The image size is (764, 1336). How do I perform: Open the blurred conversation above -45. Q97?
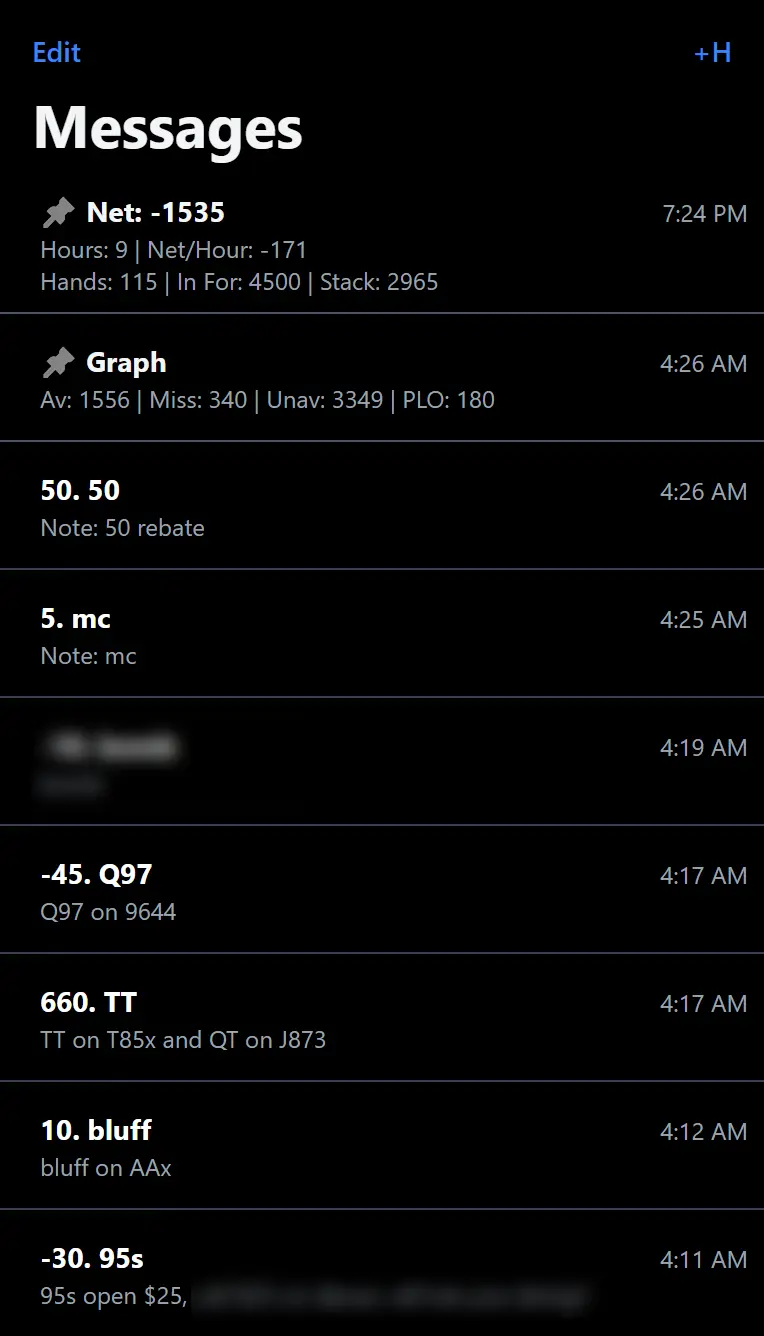(x=300, y=764)
